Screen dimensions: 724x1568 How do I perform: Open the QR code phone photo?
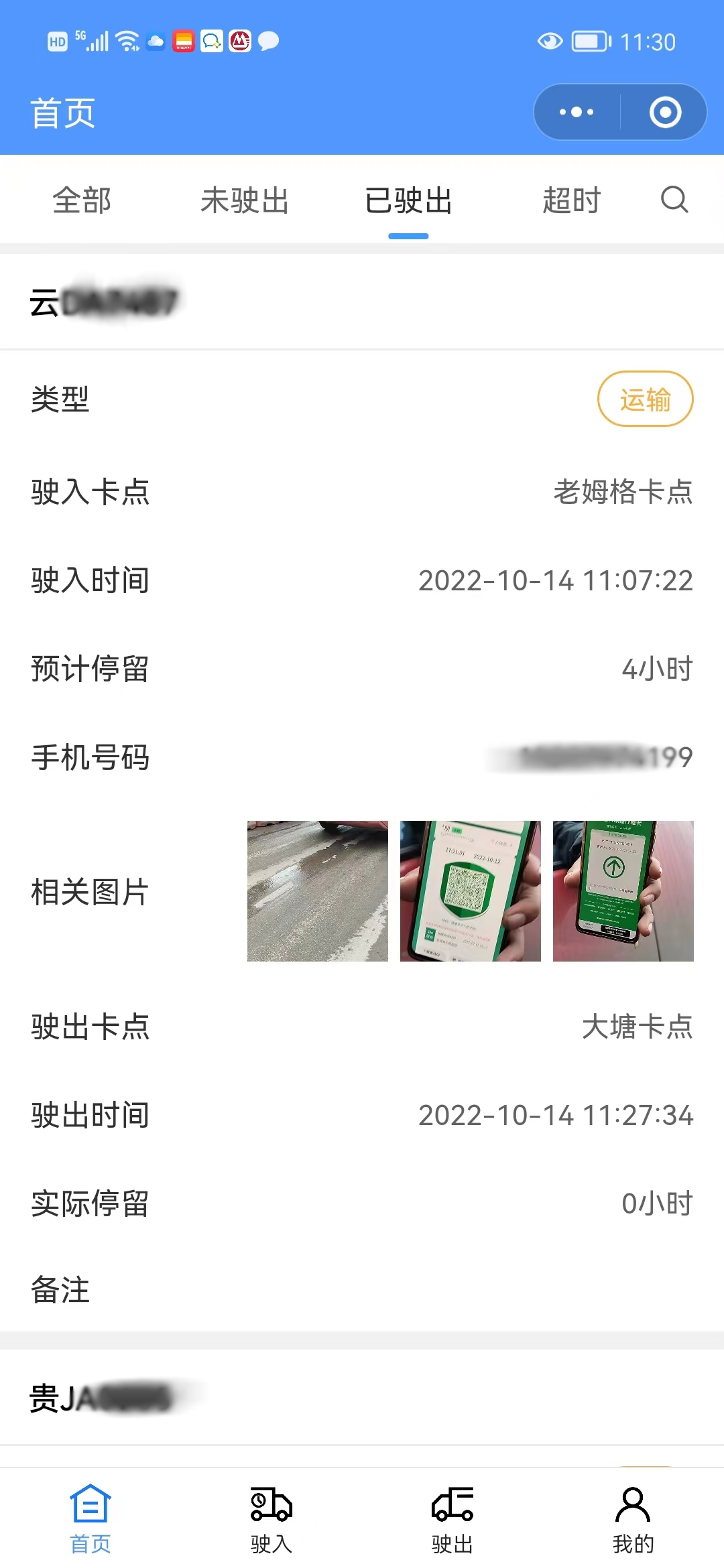(470, 891)
